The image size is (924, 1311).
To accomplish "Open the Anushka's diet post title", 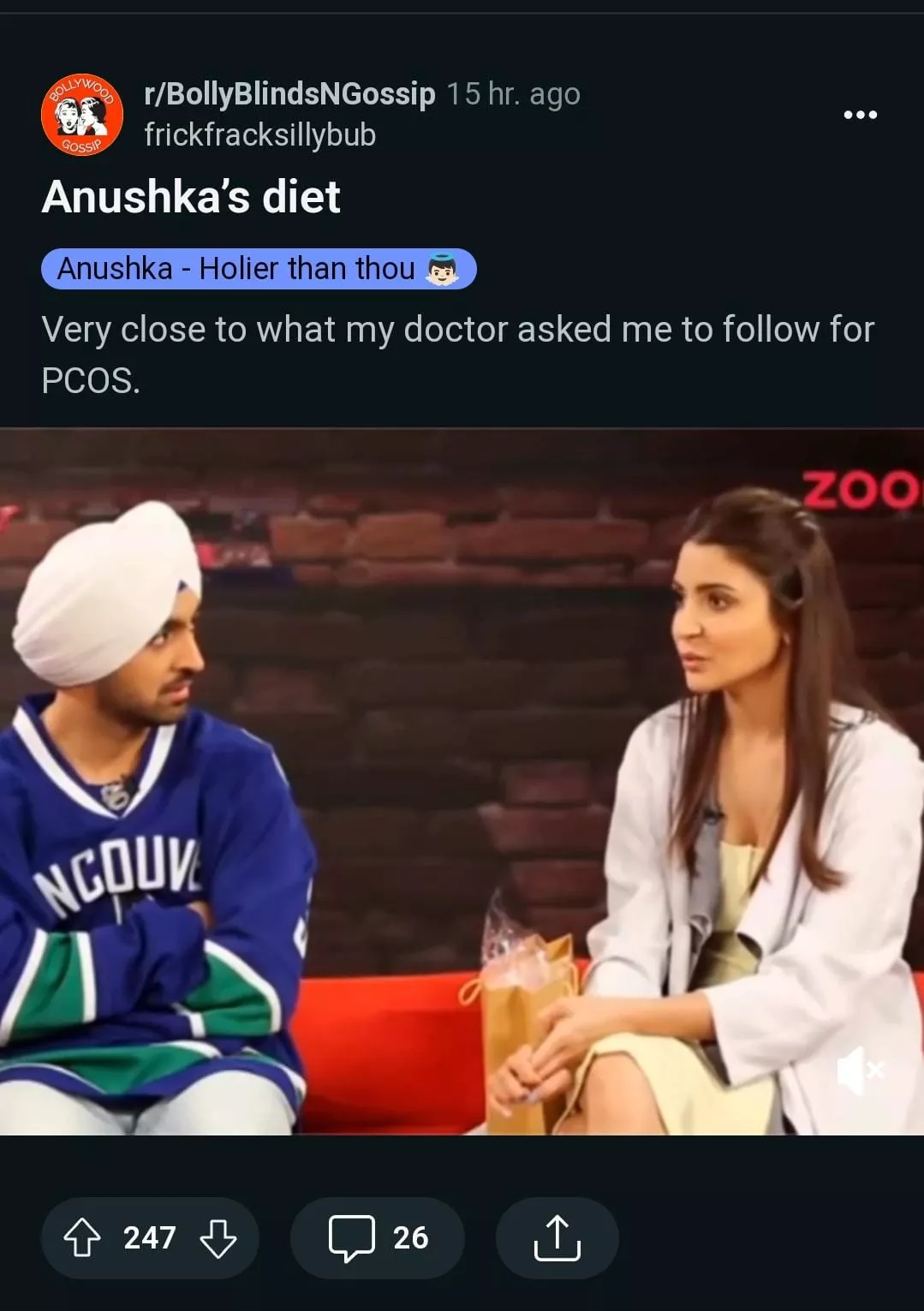I will tap(191, 197).
